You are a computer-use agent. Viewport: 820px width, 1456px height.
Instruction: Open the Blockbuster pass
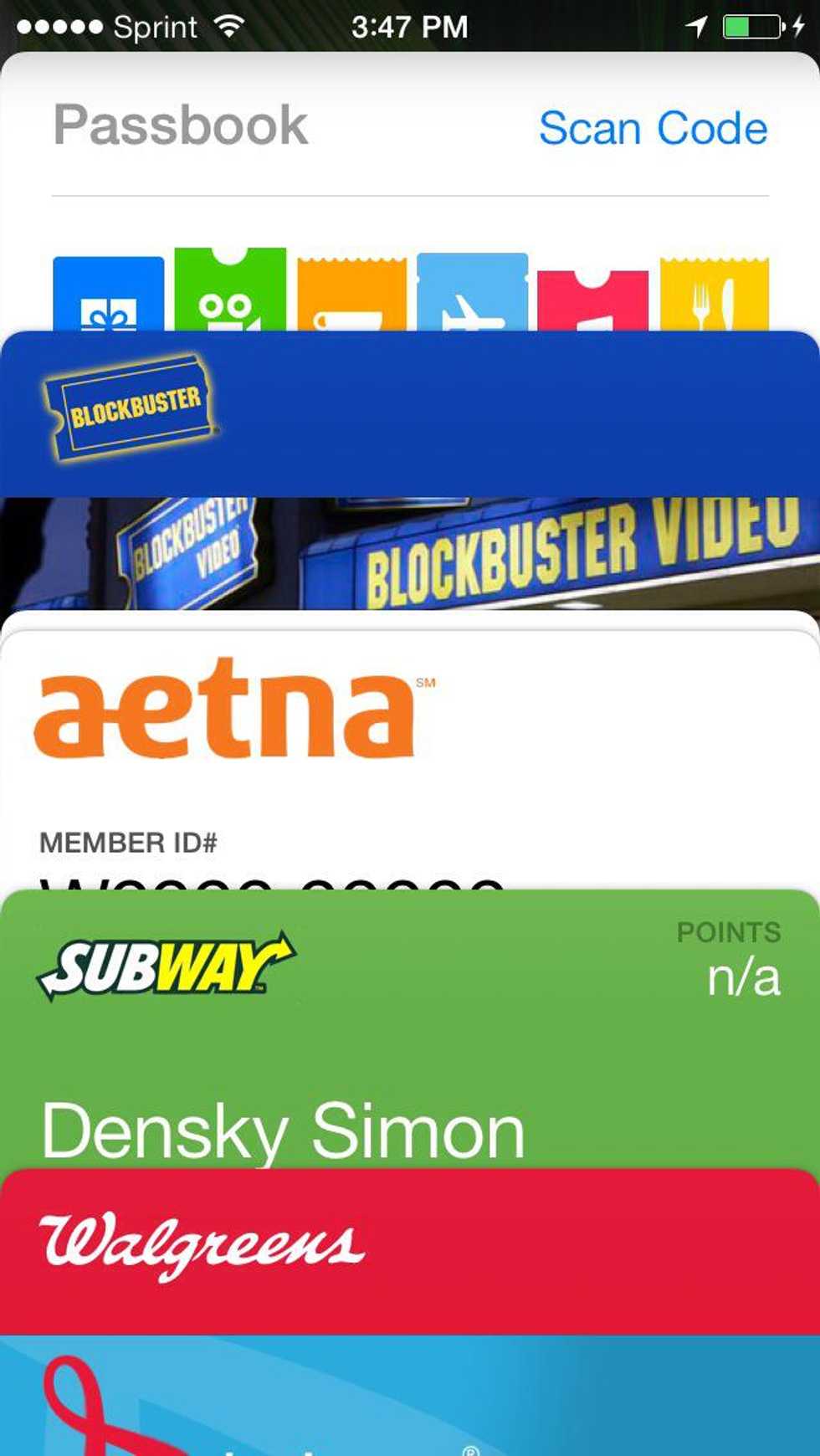410,414
